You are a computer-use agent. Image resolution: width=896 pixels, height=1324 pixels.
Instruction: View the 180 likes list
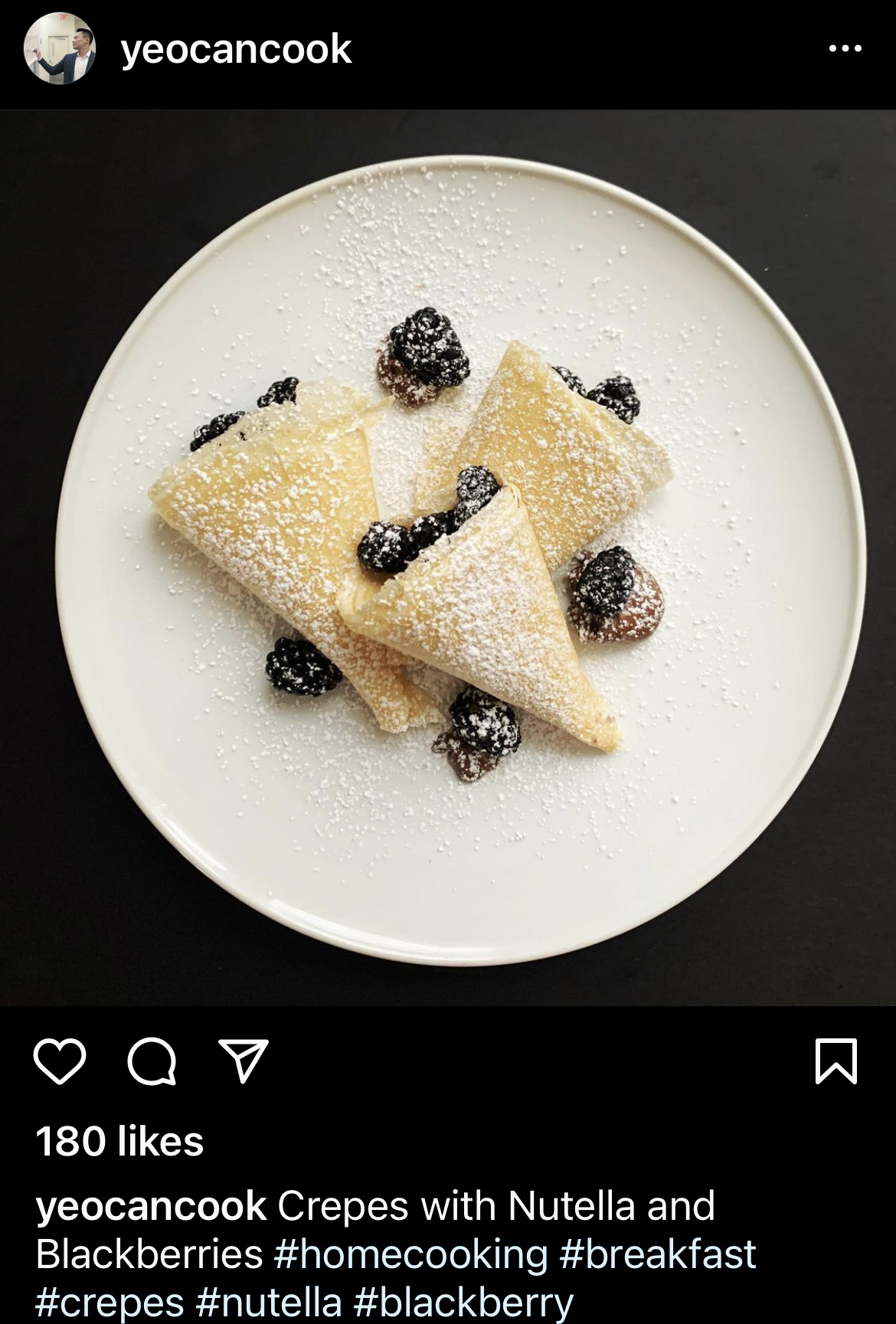(x=119, y=1142)
